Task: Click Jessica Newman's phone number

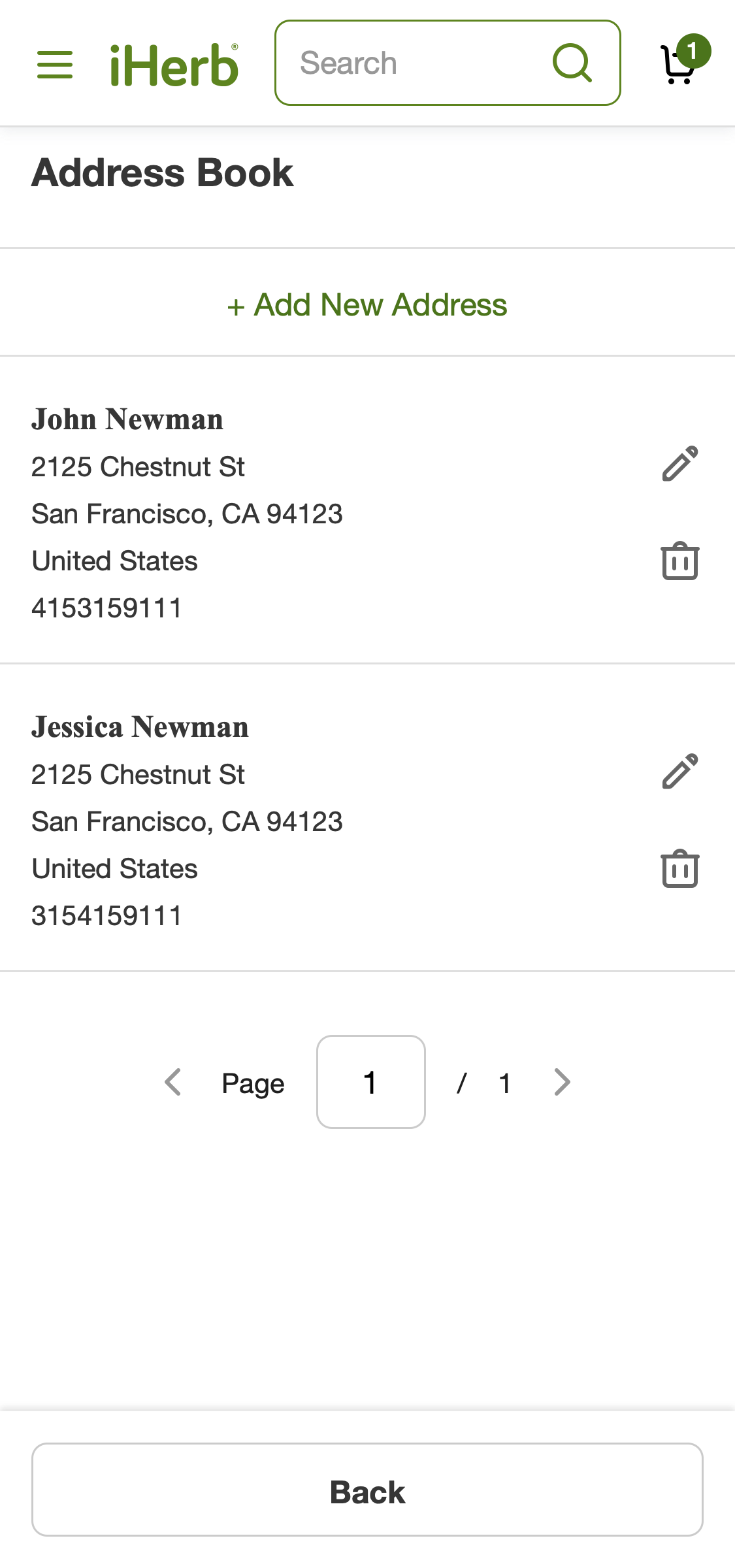Action: tap(107, 915)
